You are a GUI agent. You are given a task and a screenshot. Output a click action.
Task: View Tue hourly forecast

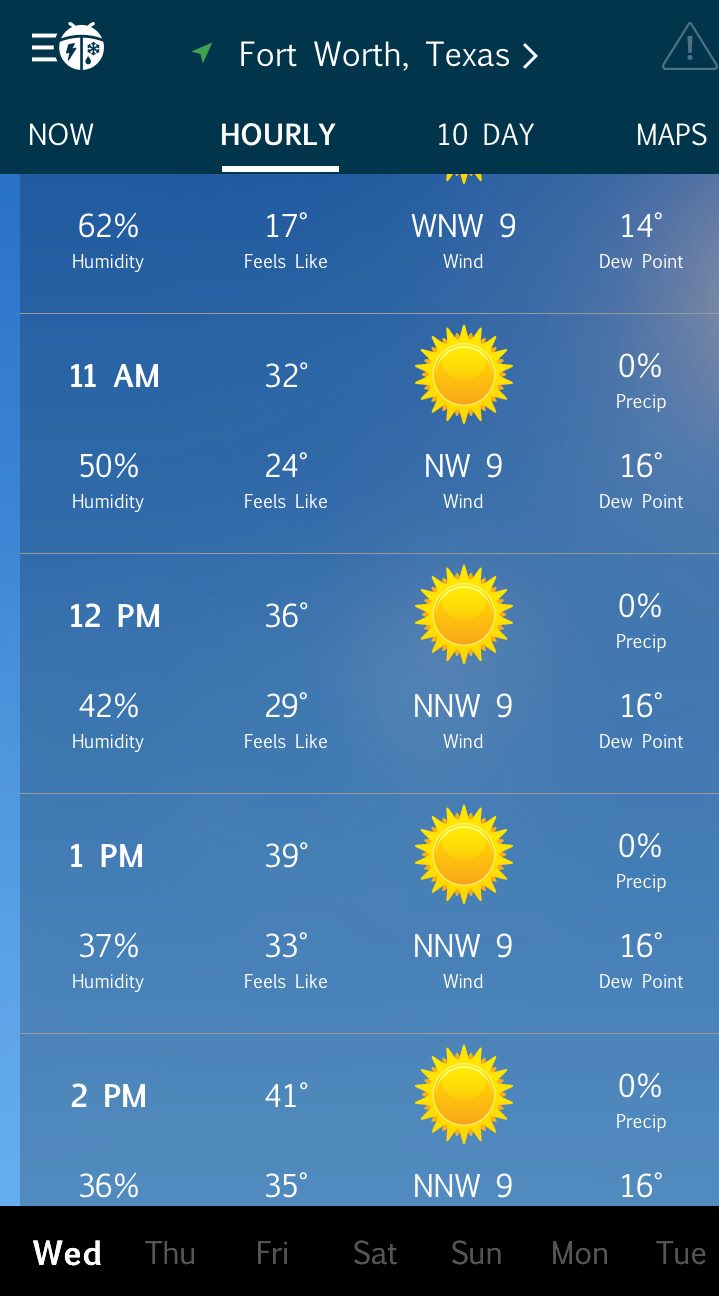680,1253
